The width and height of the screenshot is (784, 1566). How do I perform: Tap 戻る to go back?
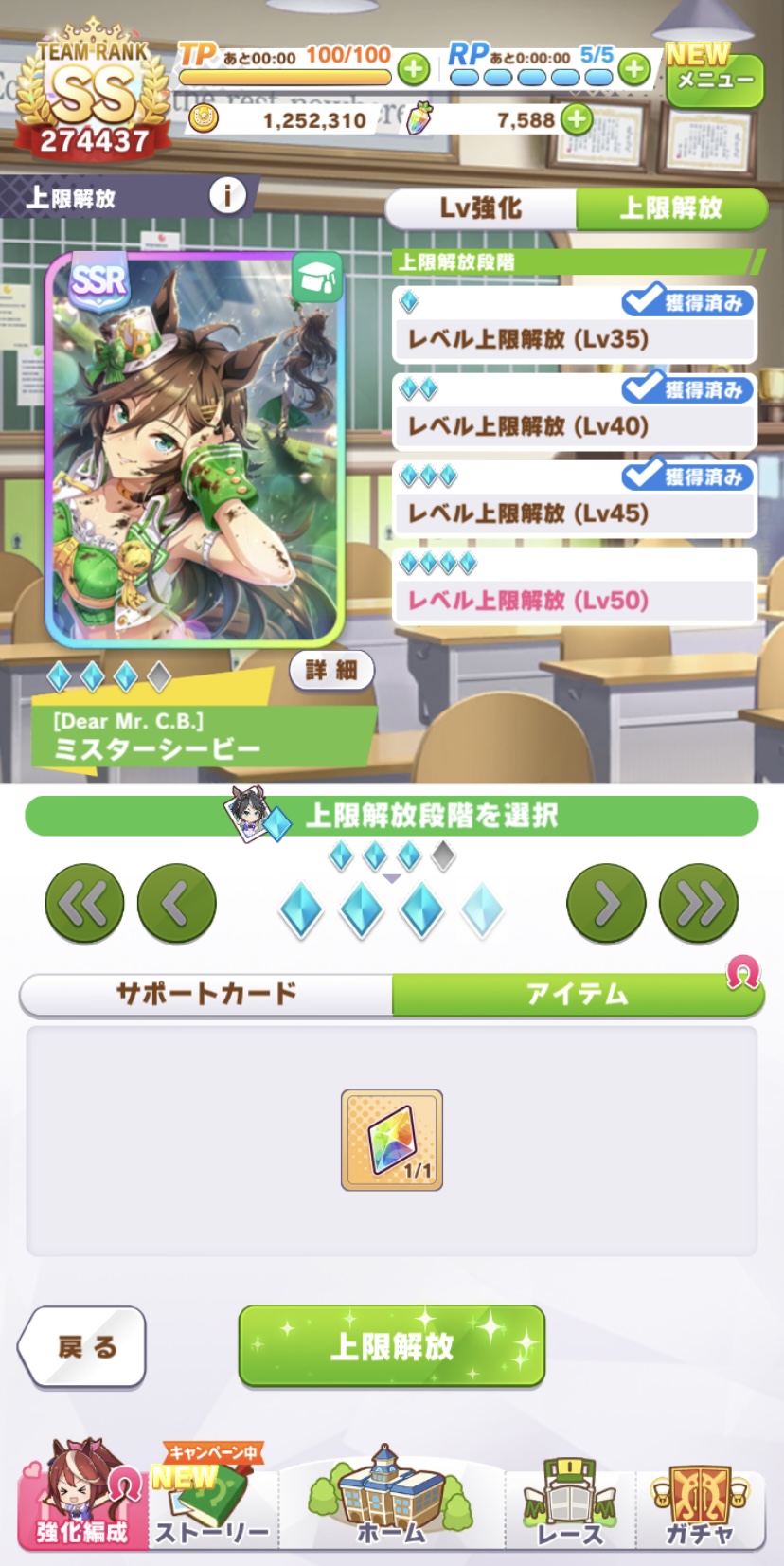pyautogui.click(x=83, y=1346)
